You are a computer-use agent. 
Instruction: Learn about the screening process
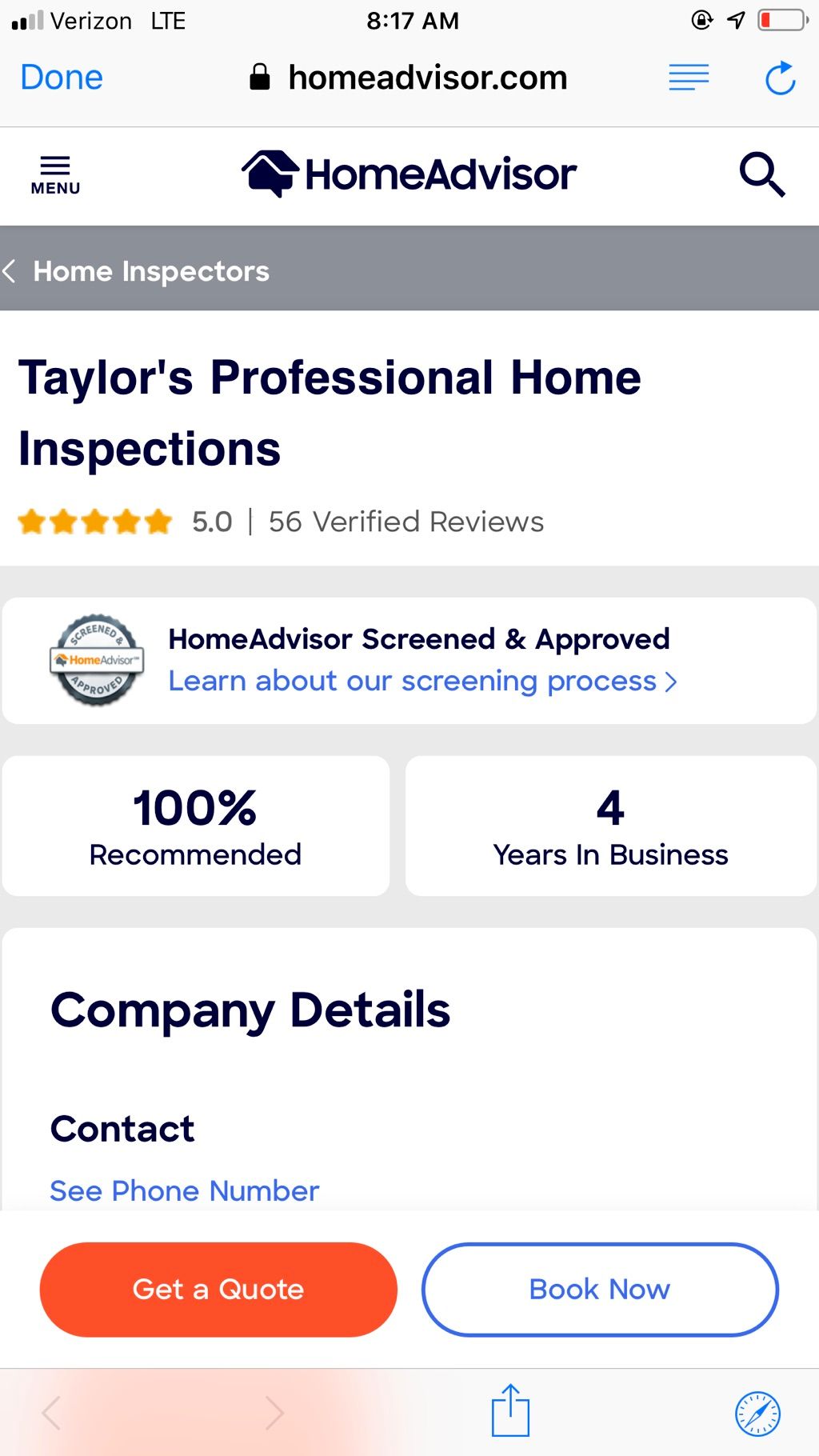[422, 682]
